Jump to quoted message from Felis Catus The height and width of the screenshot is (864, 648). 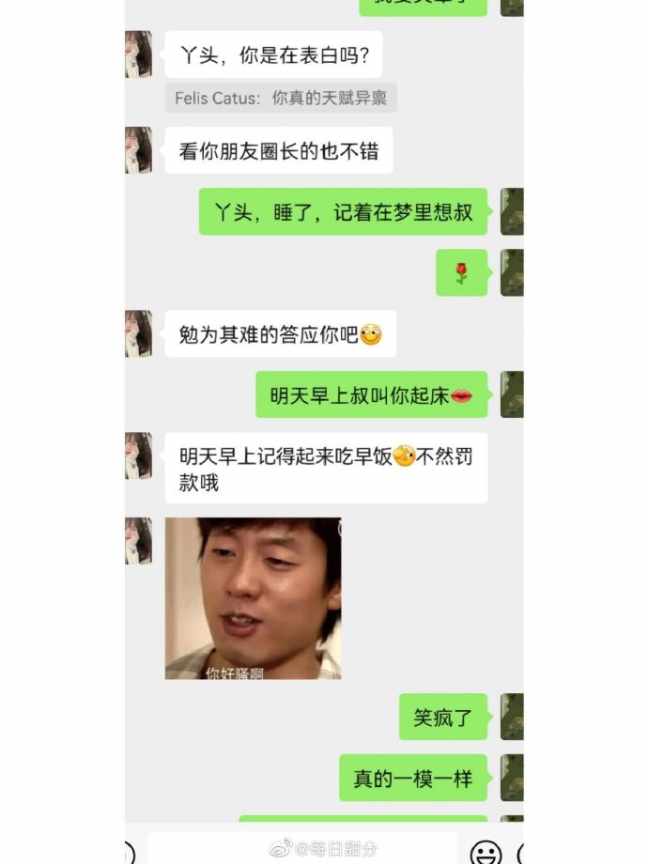[x=283, y=98]
